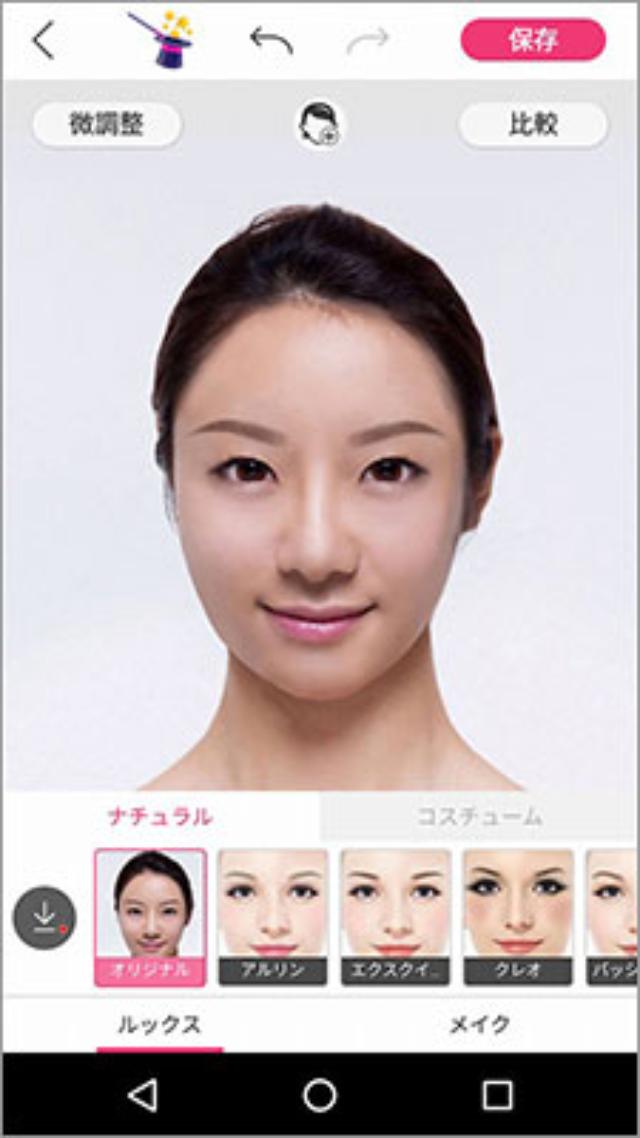
Task: Undo the last edit
Action: coord(271,40)
